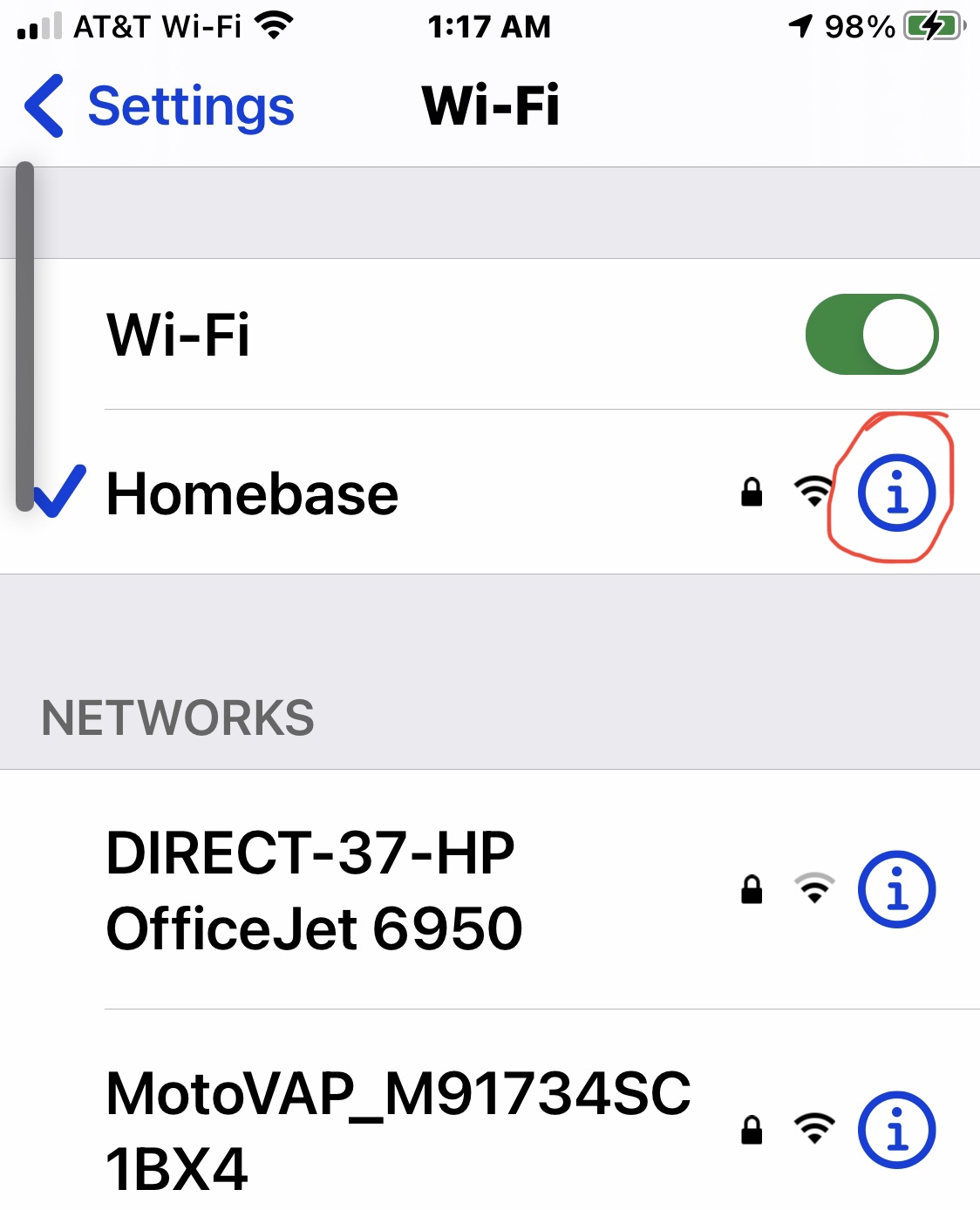Open info for the Homebase network
The width and height of the screenshot is (980, 1210).
pos(896,493)
